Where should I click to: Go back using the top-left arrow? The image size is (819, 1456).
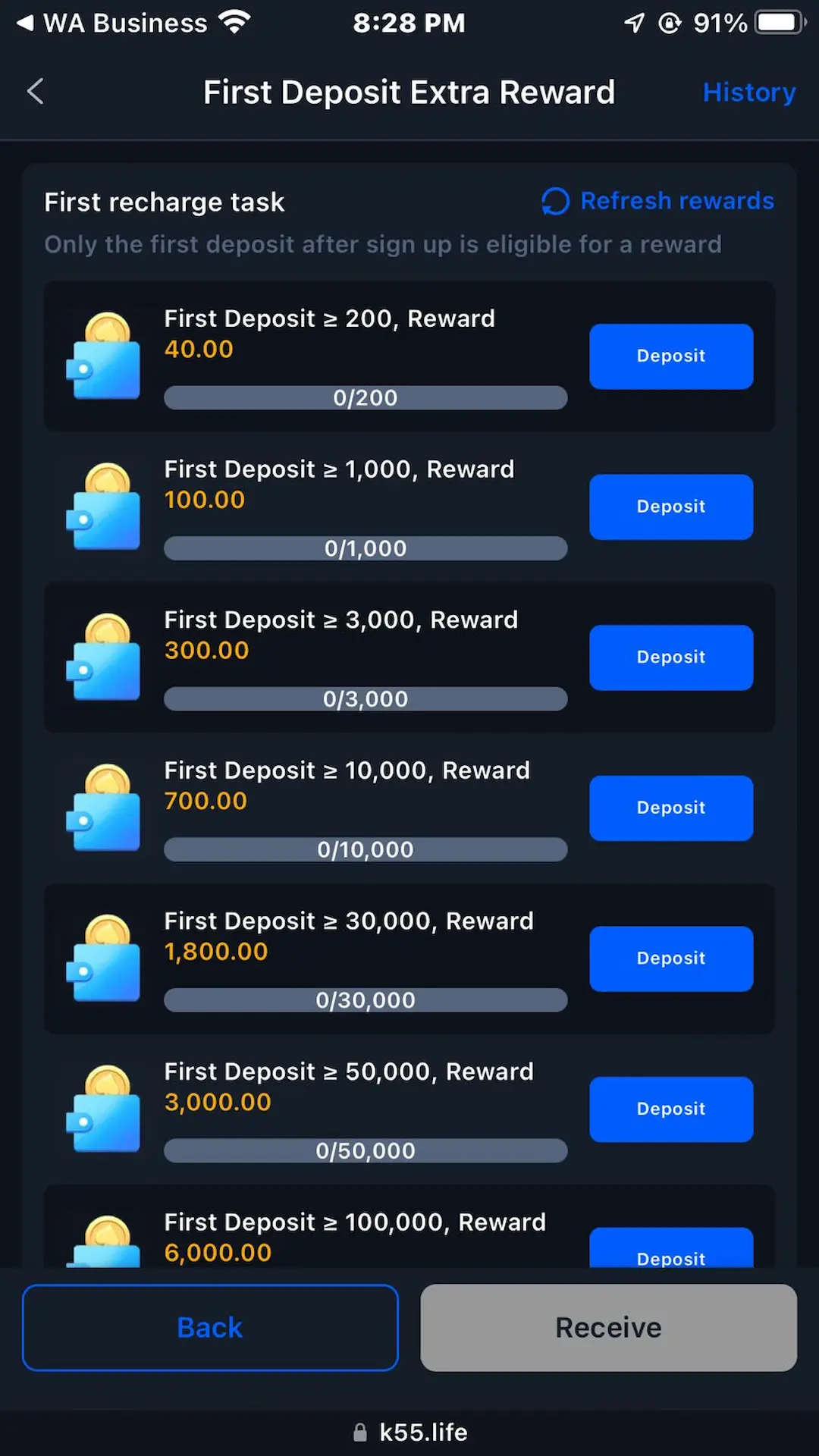(36, 92)
